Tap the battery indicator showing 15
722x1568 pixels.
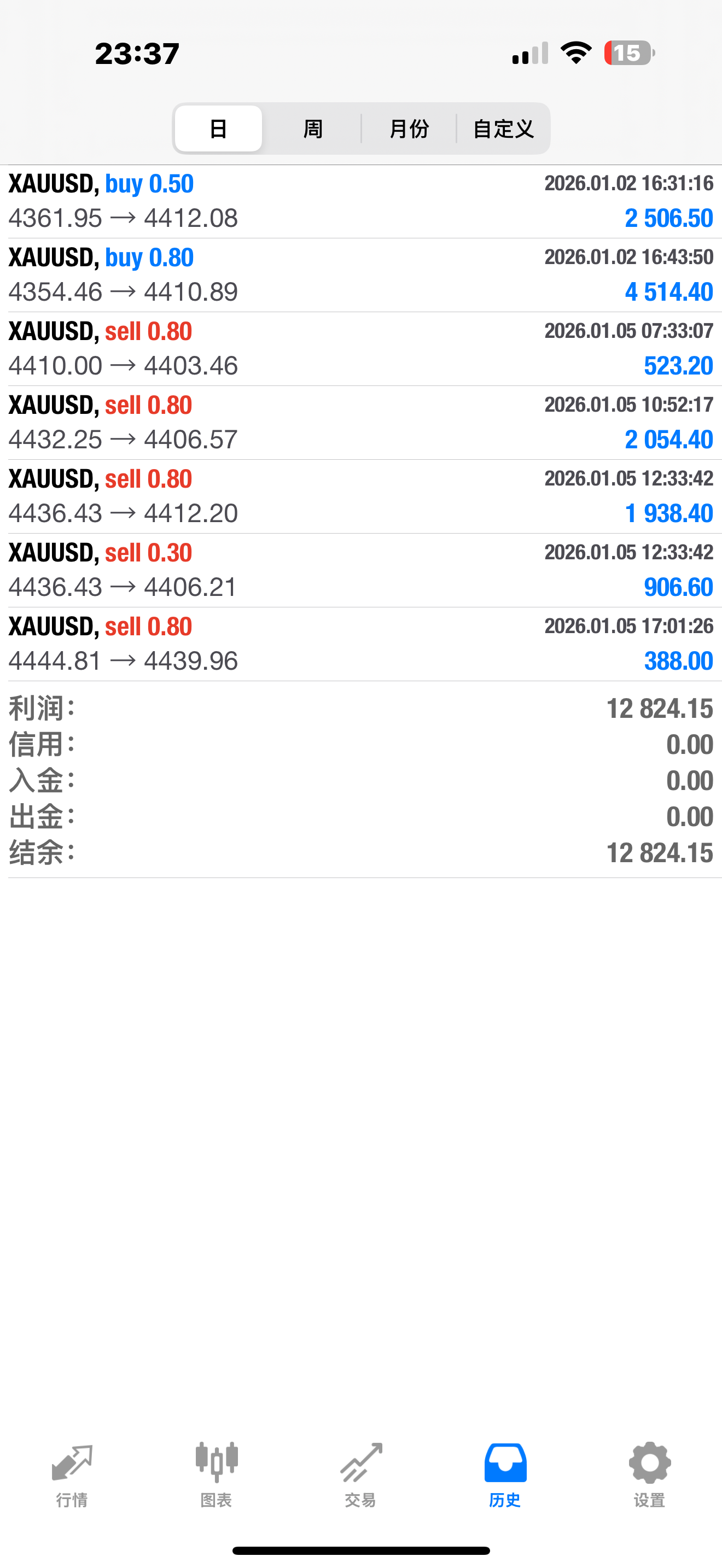628,54
